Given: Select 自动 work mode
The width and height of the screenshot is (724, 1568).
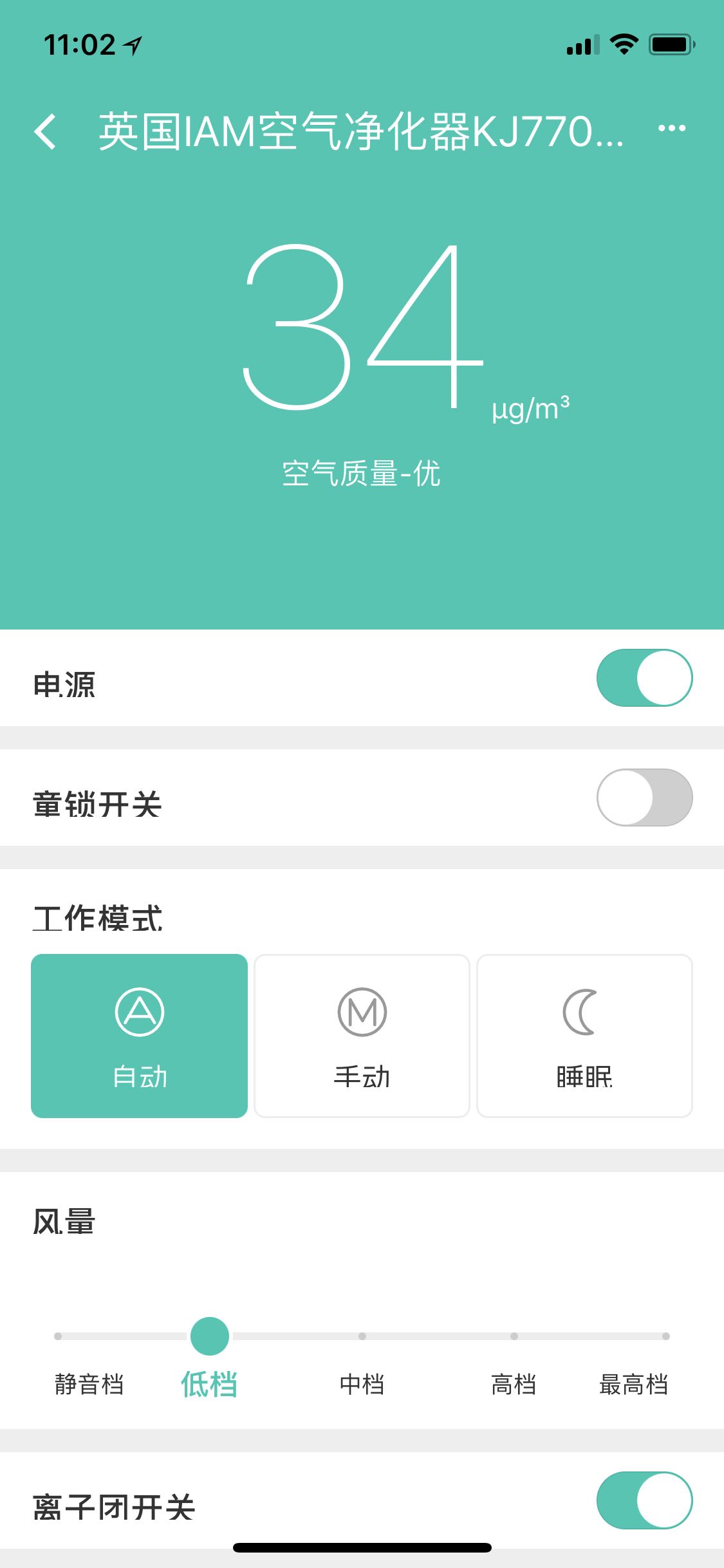Looking at the screenshot, I should 139,1036.
